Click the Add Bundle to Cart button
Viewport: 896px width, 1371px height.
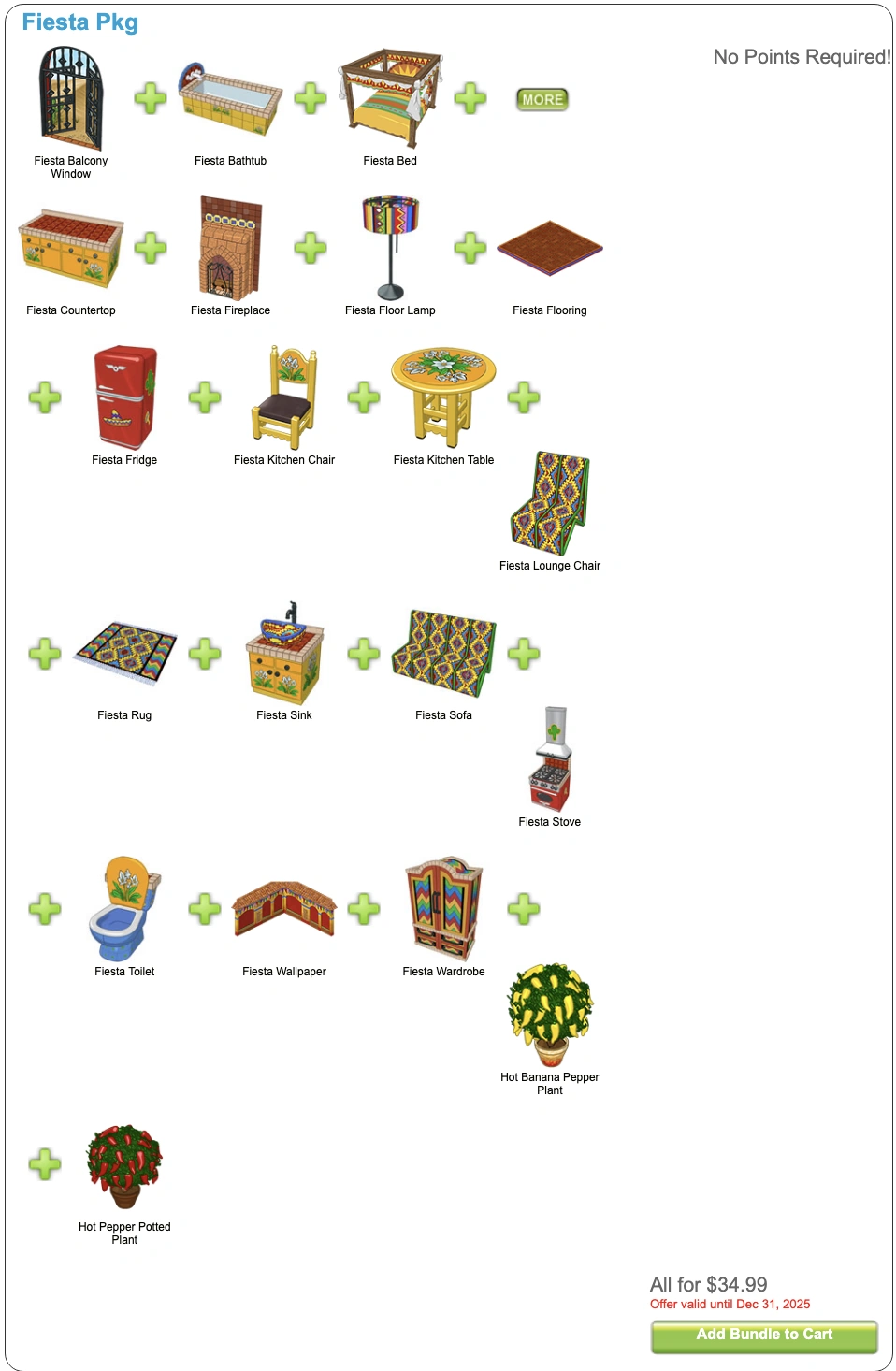point(764,1335)
